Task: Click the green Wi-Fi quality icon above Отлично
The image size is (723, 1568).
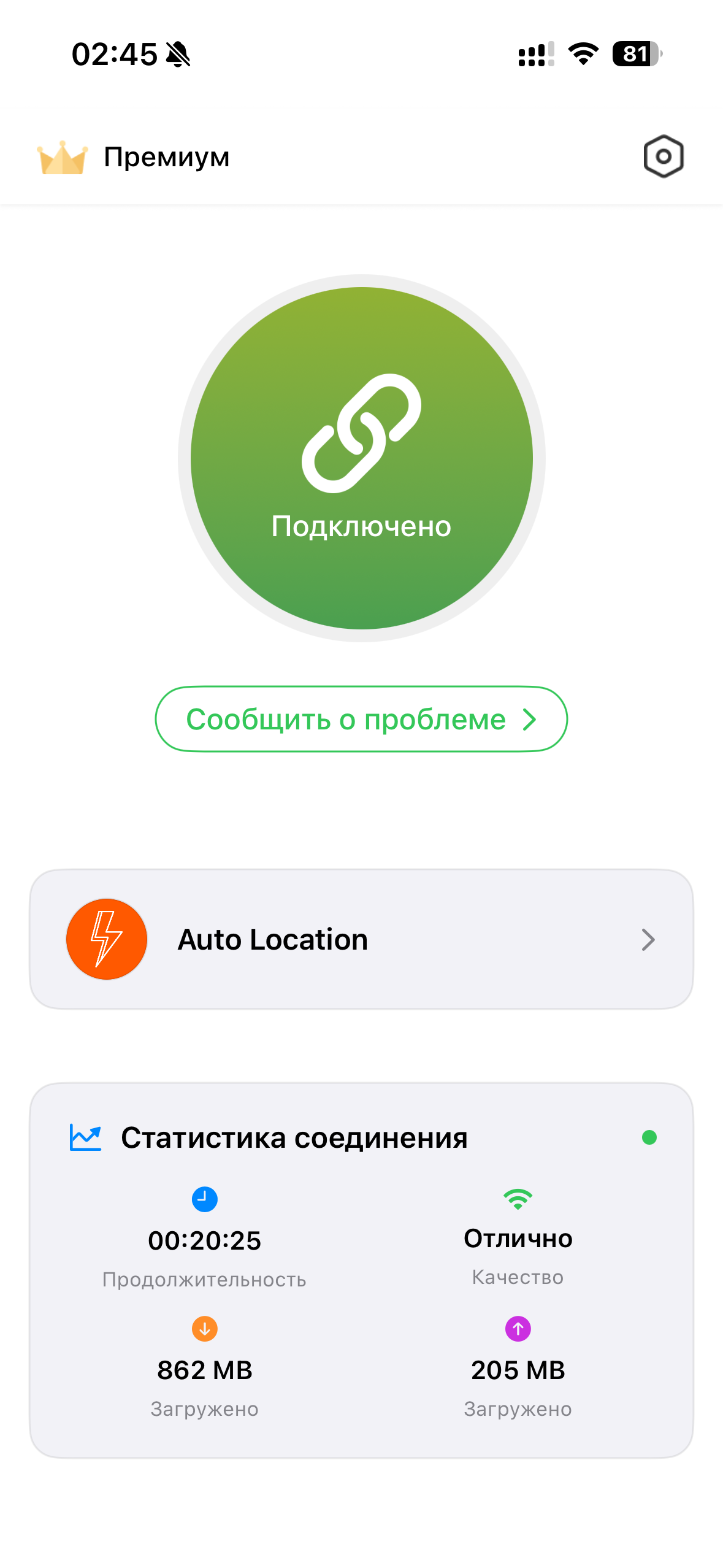Action: [x=518, y=1198]
